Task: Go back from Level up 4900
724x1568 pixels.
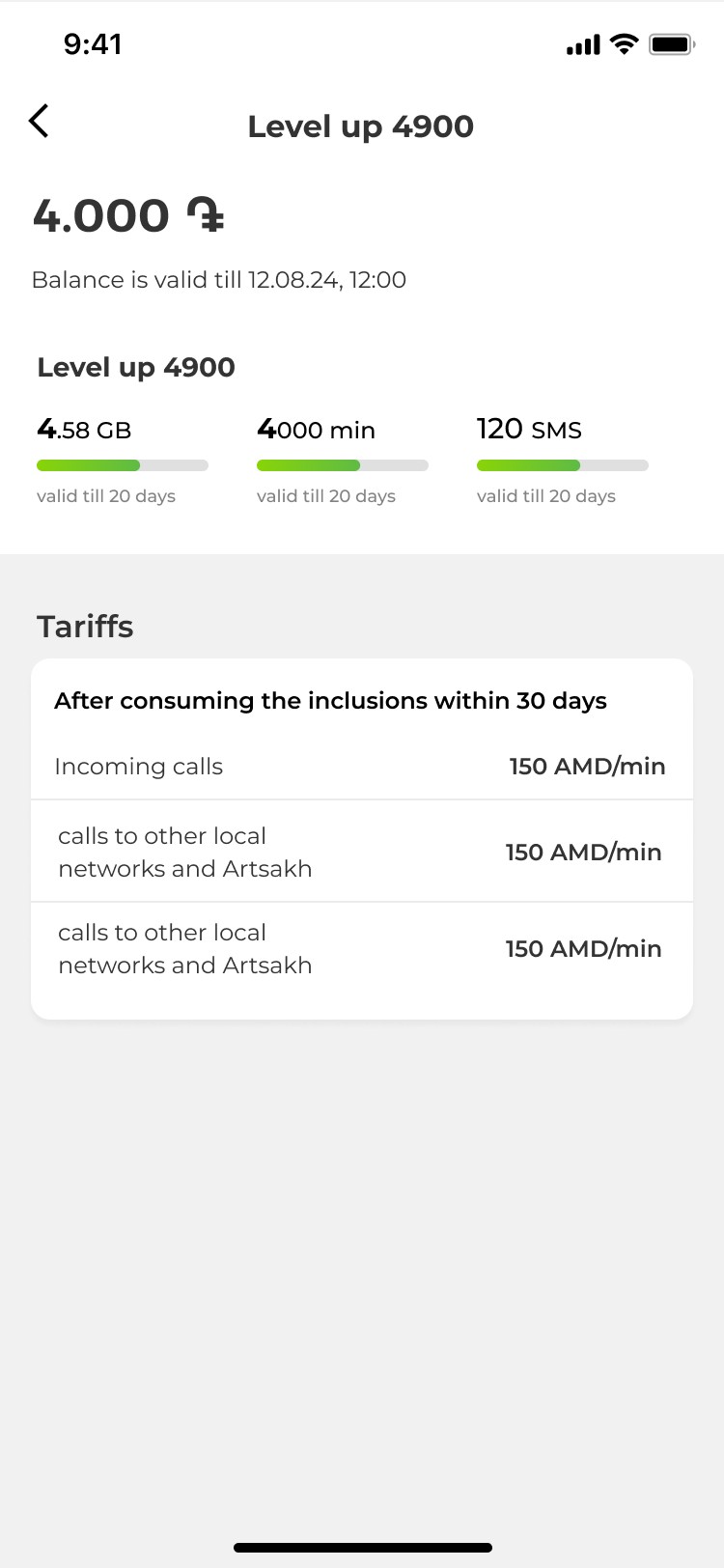Action: pos(40,122)
